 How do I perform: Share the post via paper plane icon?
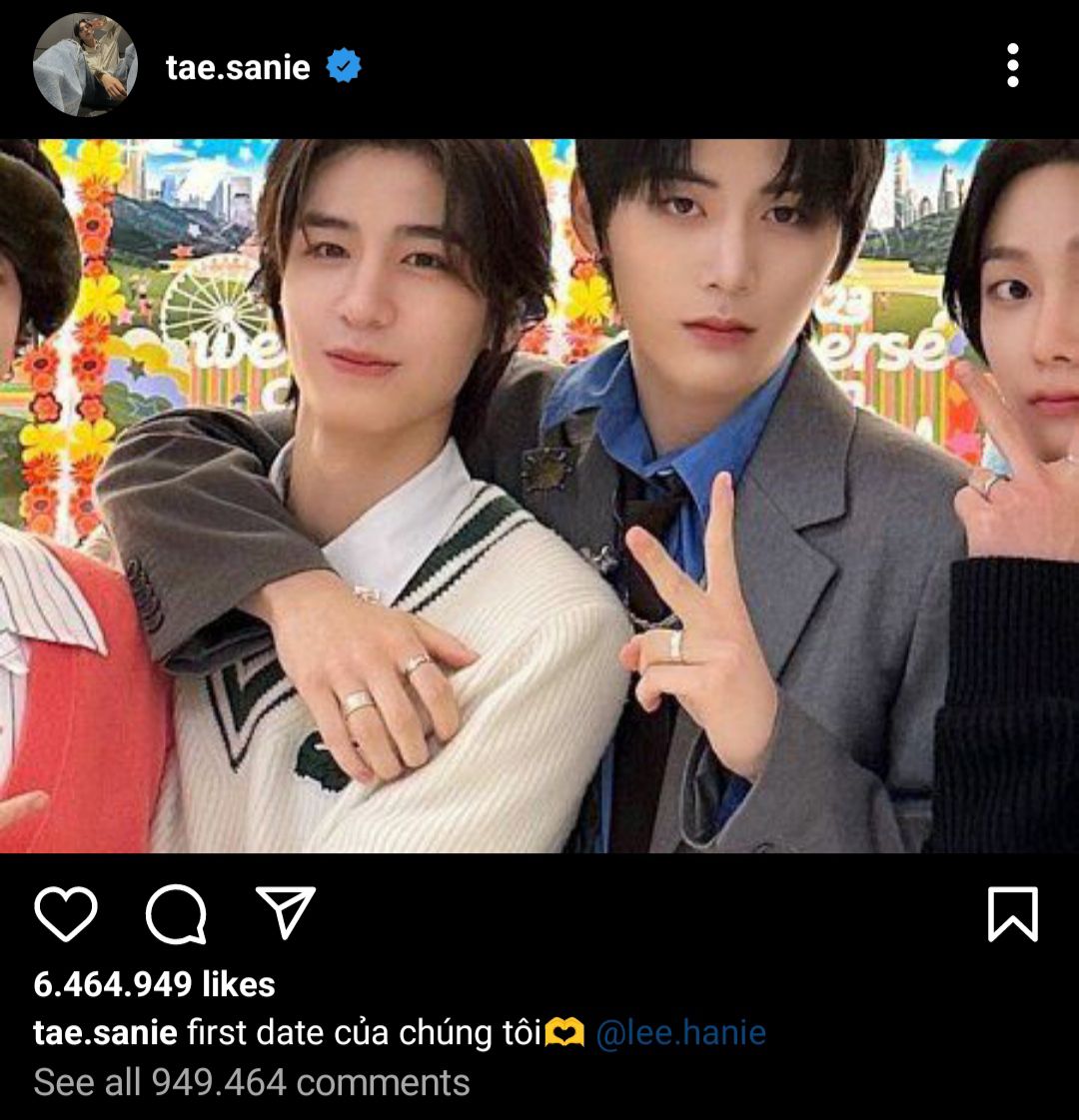287,912
